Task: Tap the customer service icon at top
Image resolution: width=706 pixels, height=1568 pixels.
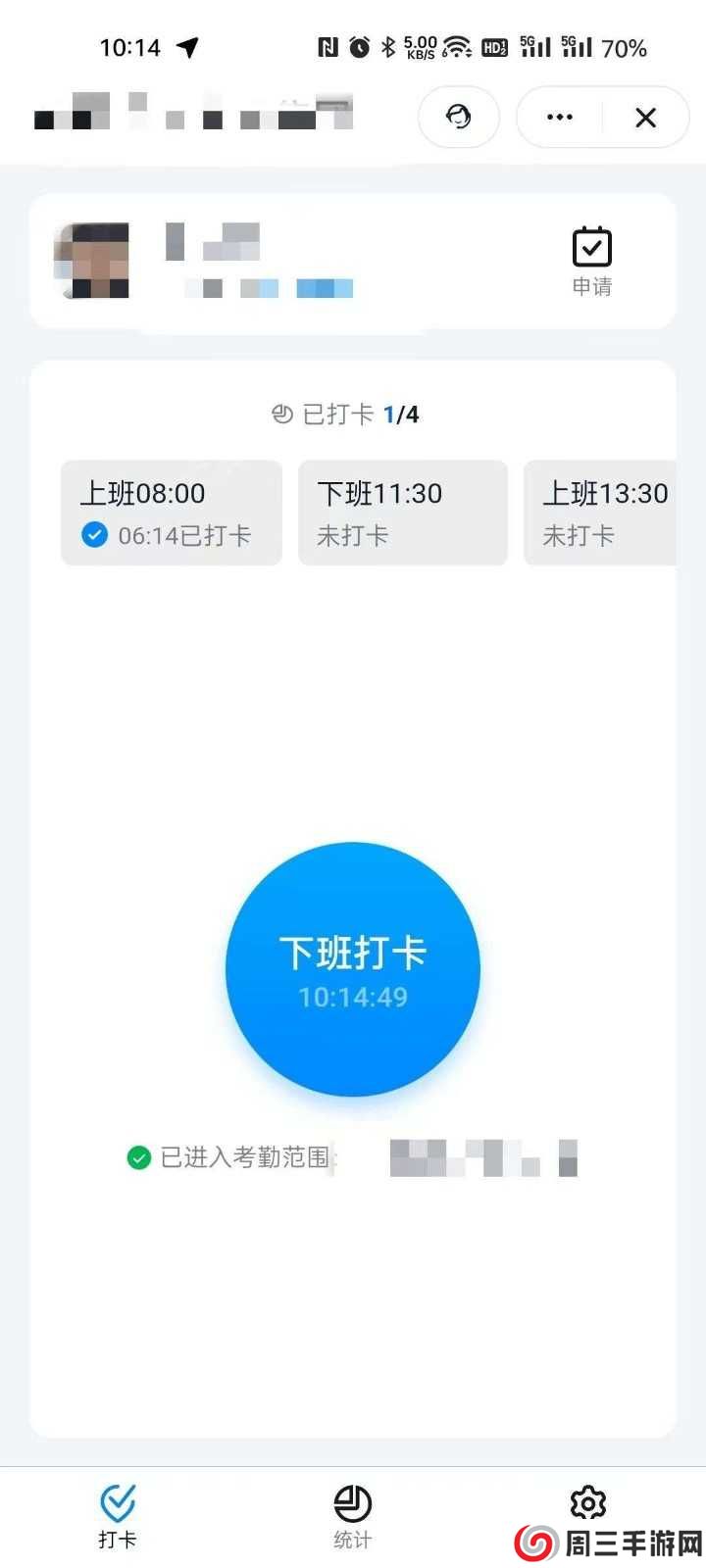Action: 459,117
